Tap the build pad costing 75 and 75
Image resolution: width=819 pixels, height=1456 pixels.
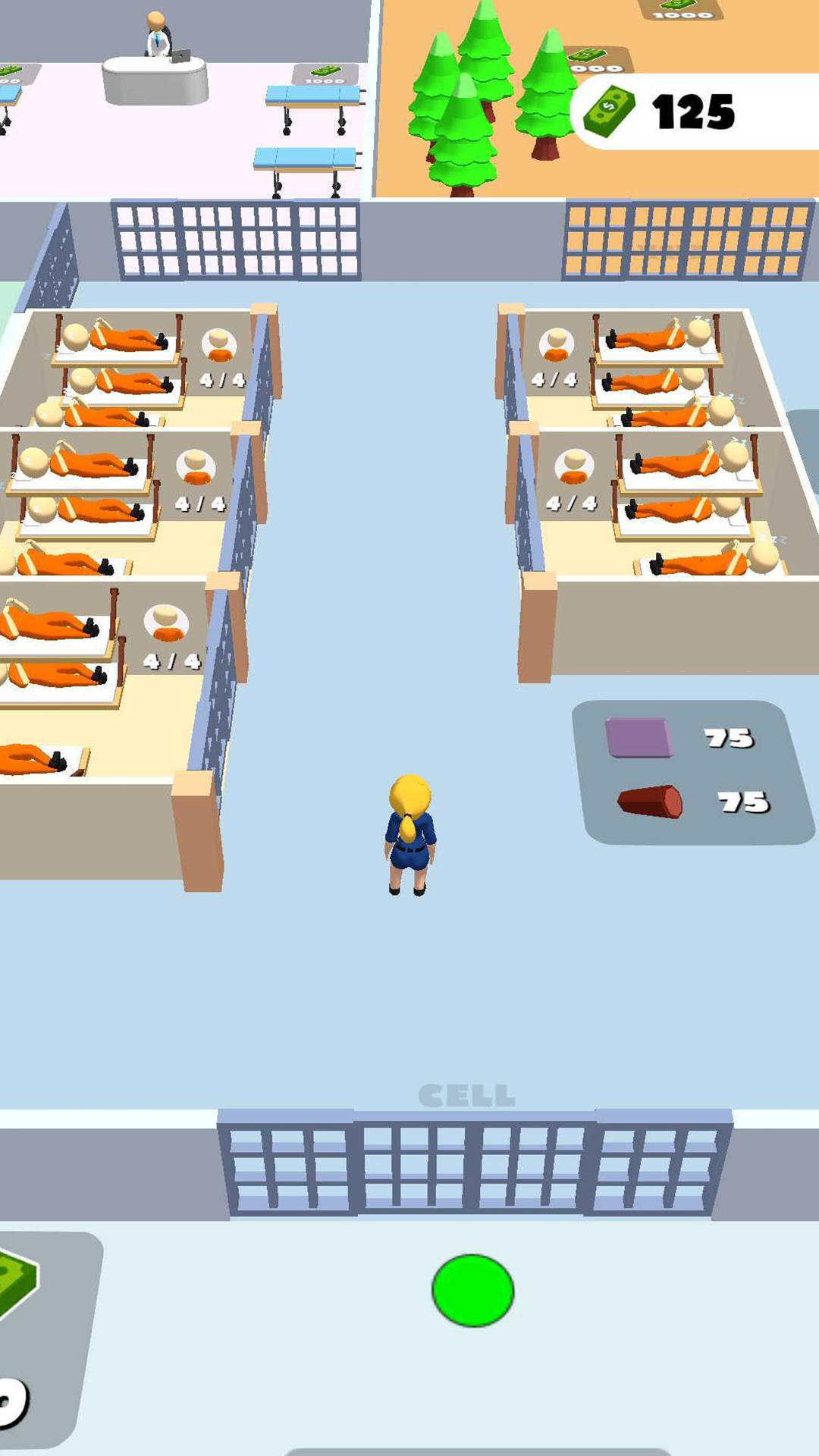click(692, 772)
